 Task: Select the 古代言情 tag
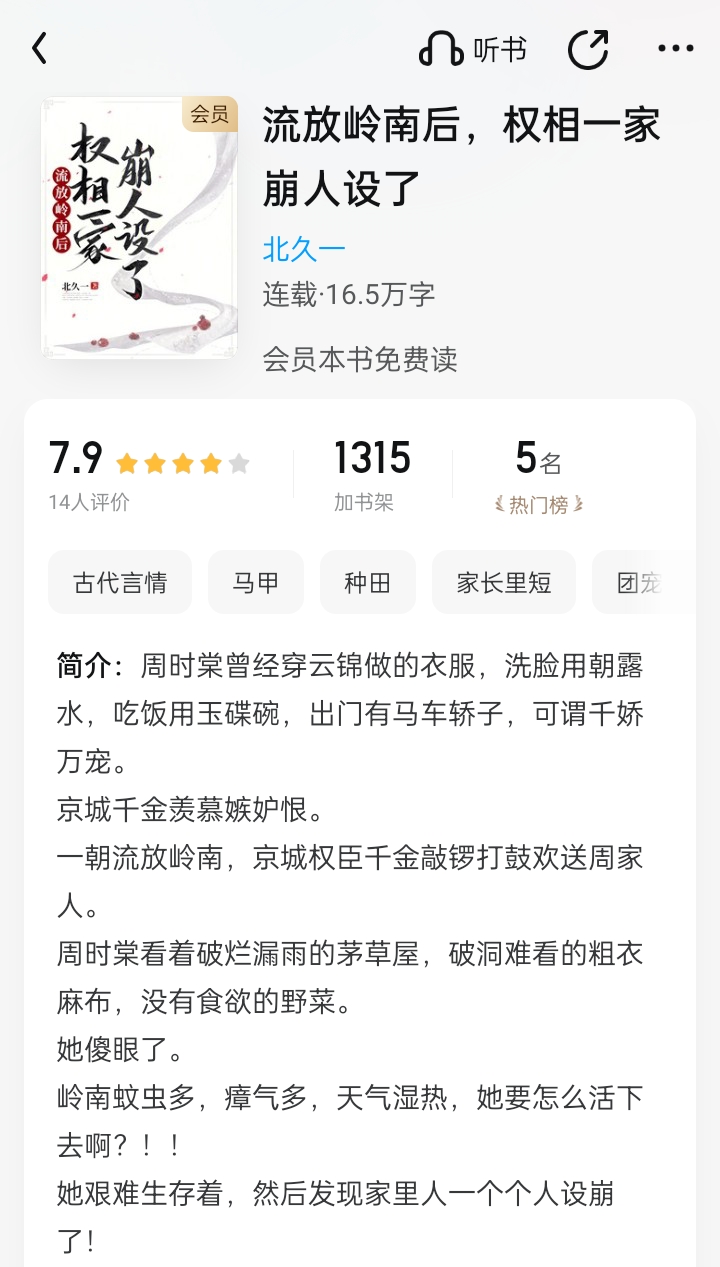tap(120, 582)
